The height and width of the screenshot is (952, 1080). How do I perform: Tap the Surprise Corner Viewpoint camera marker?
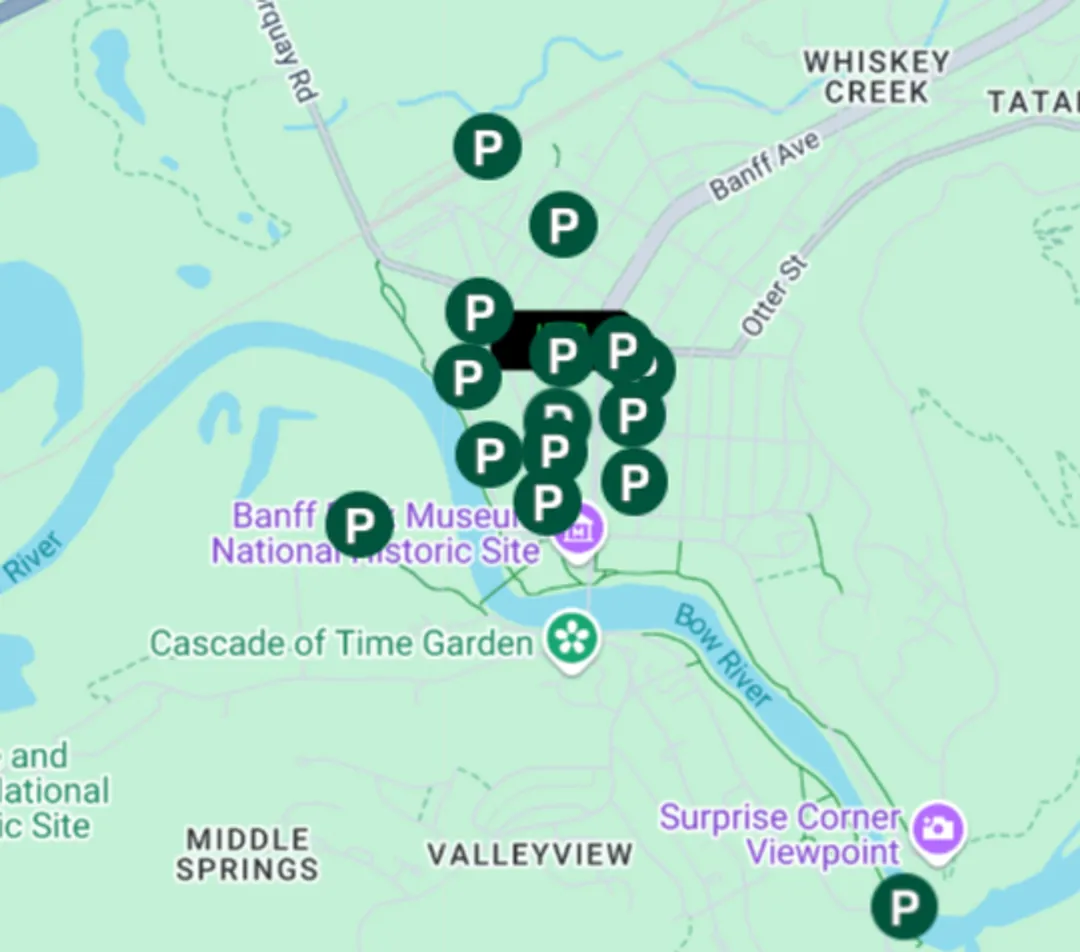point(940,828)
